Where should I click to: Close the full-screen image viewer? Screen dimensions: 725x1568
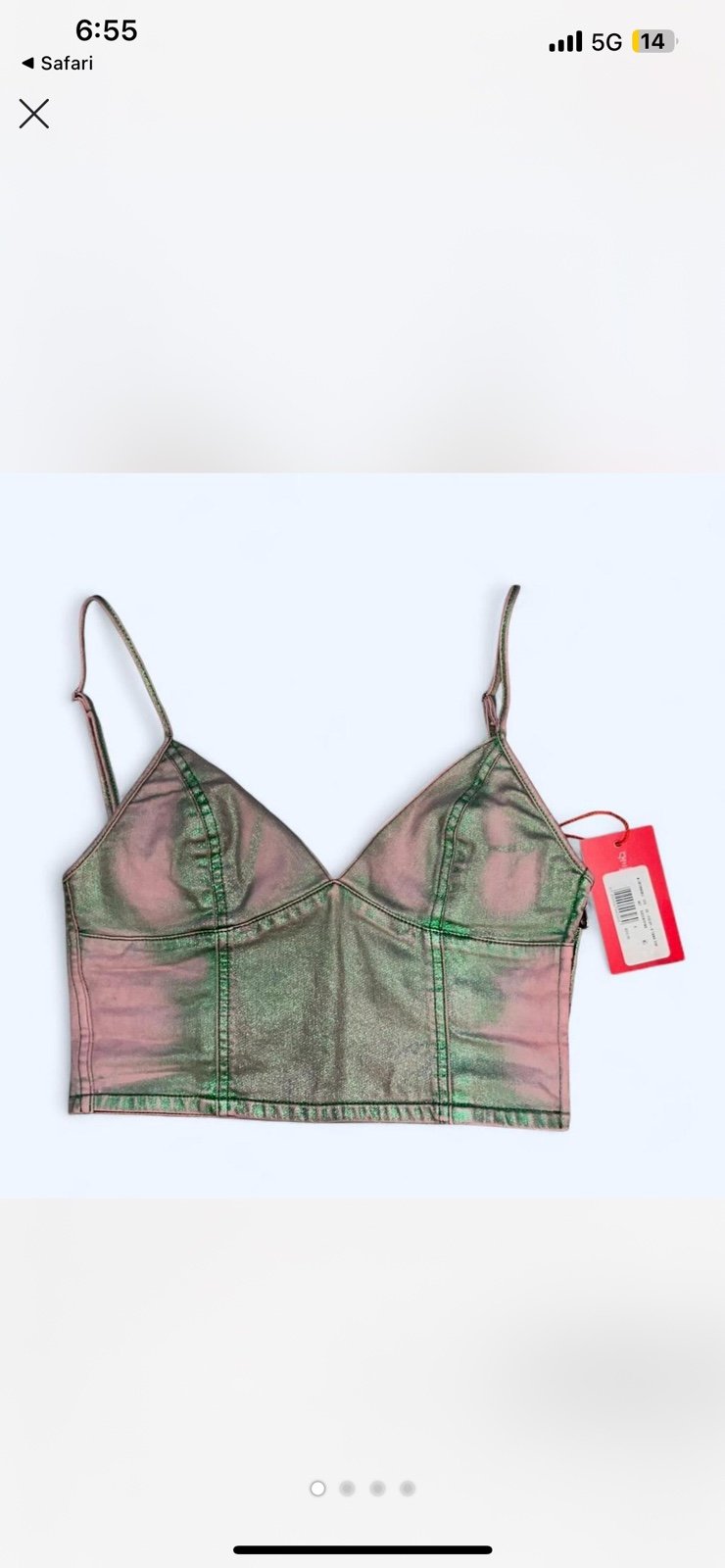(34, 115)
